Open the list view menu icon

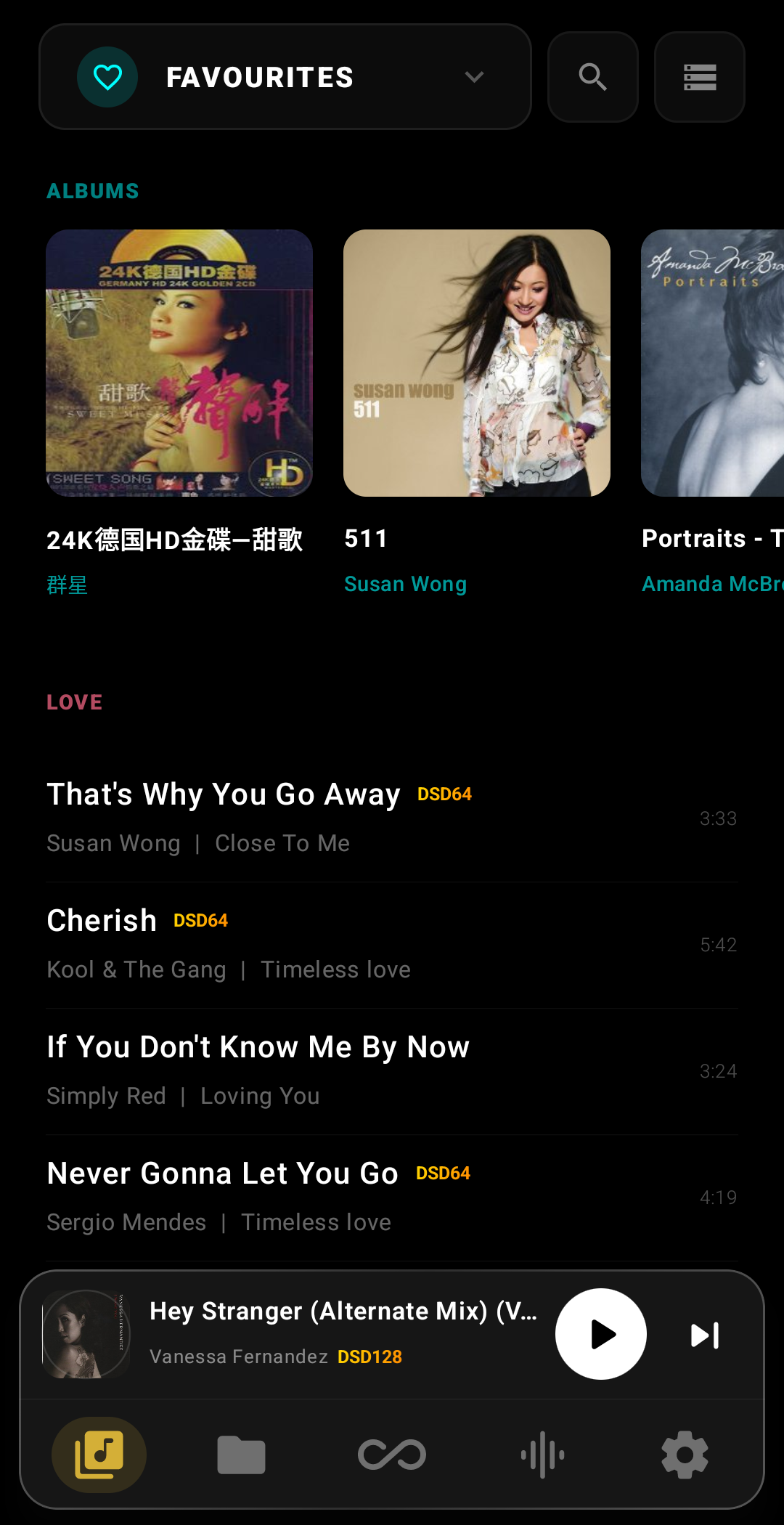(x=699, y=77)
